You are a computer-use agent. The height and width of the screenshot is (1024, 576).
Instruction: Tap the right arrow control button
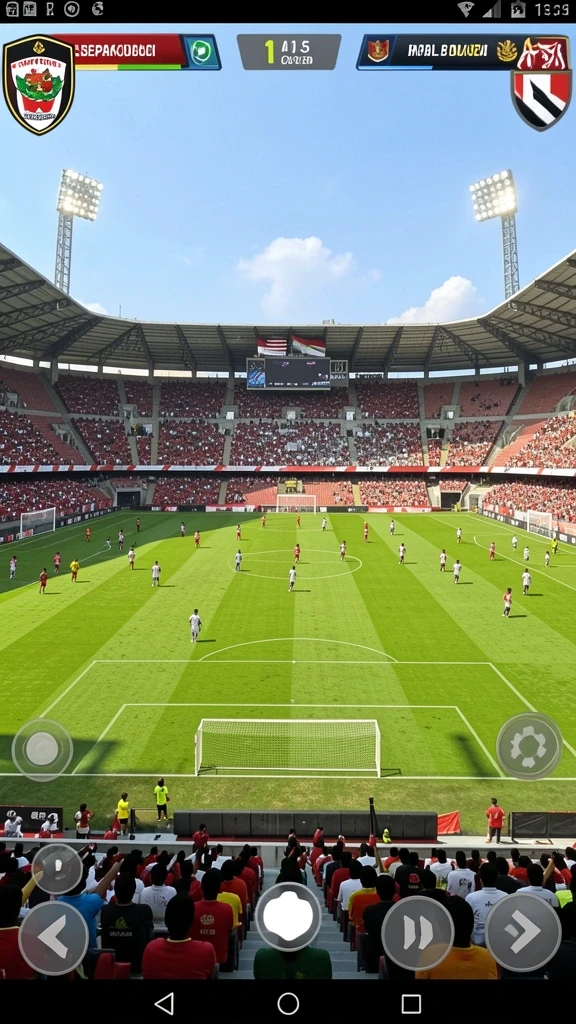522,933
